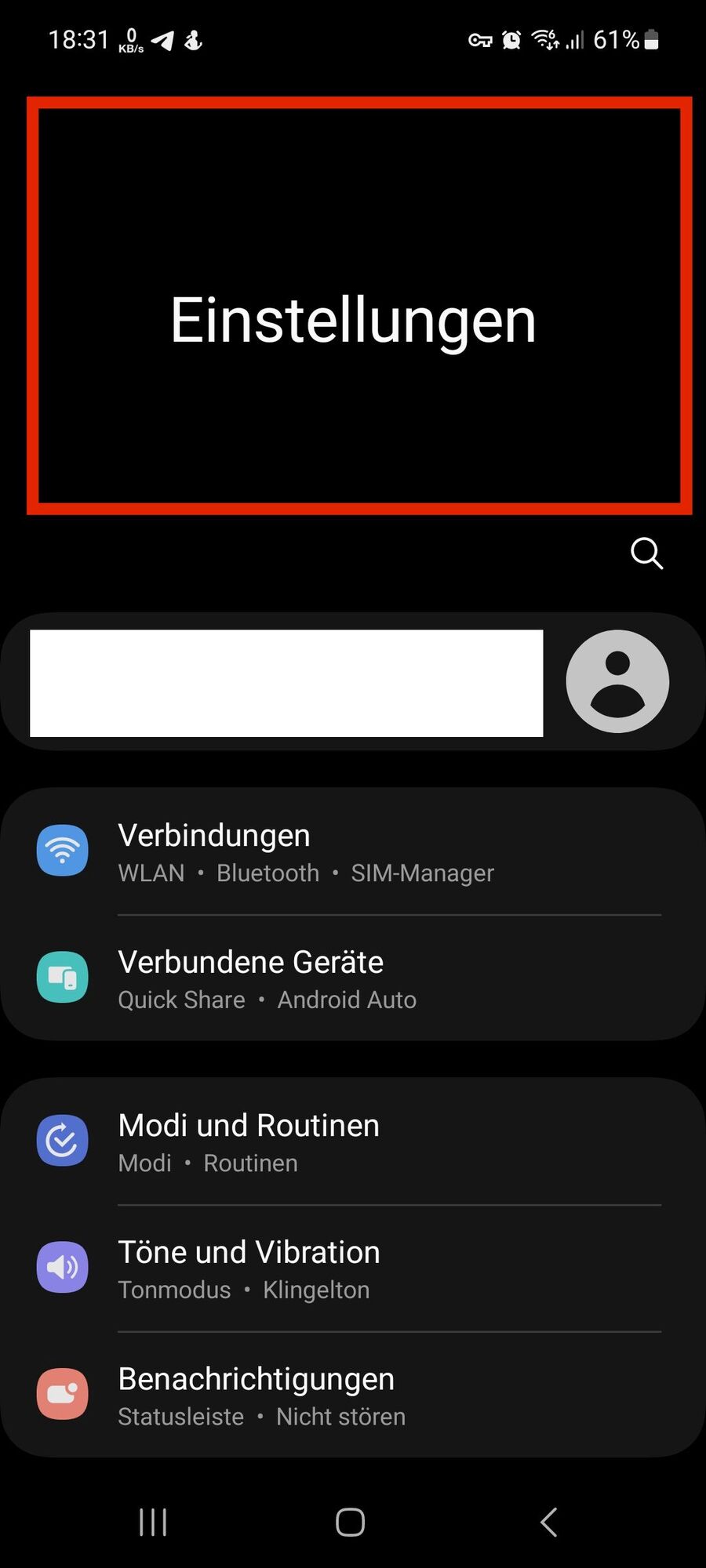Open Benachrichtigungen settings
This screenshot has width=706, height=1568.
[353, 1396]
